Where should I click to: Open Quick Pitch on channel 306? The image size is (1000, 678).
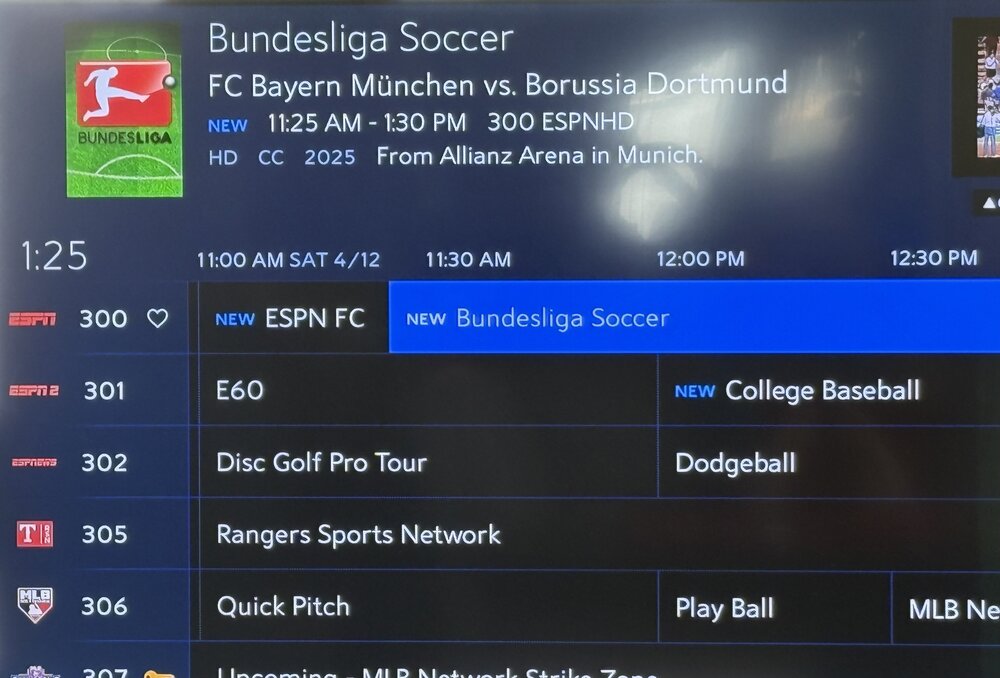[425, 606]
